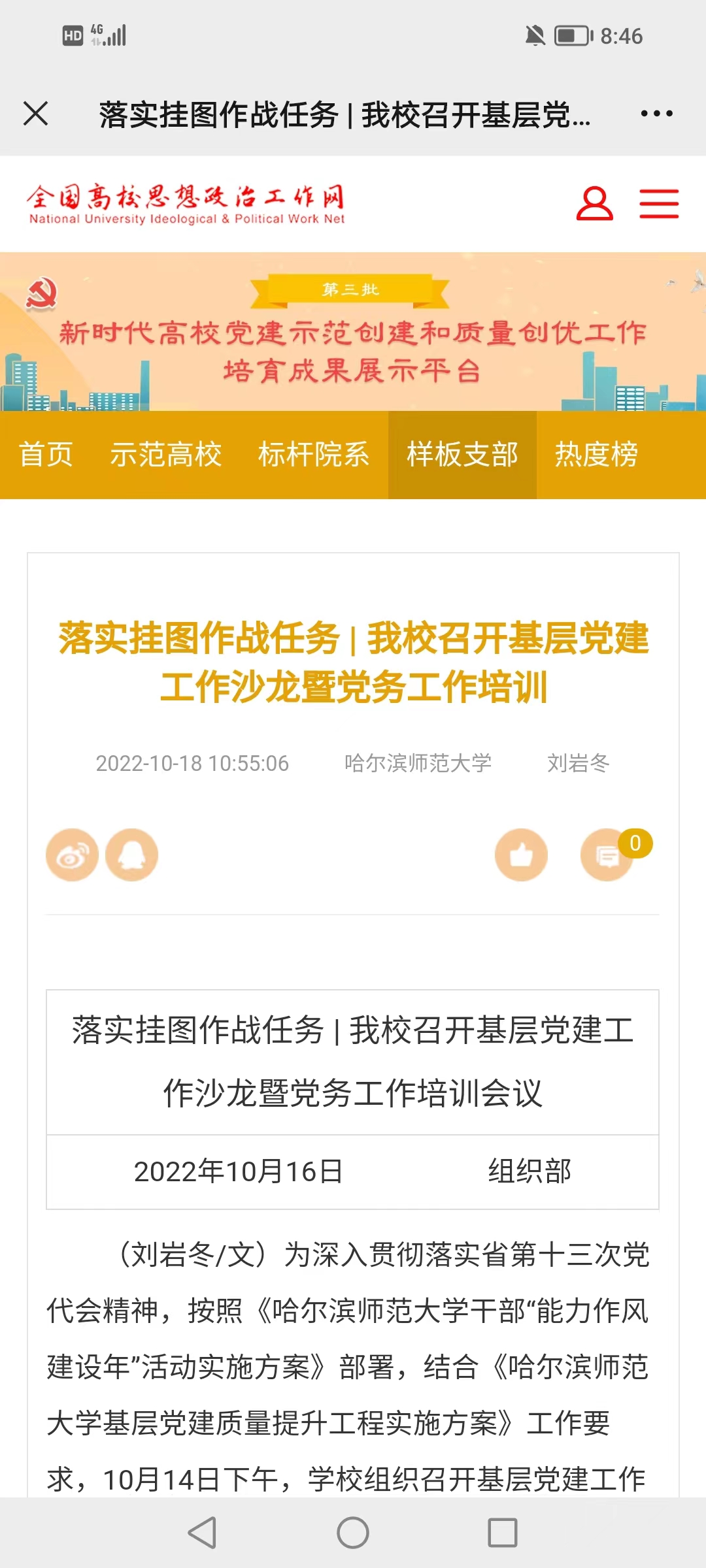Go to the 首页 tab

(x=46, y=455)
